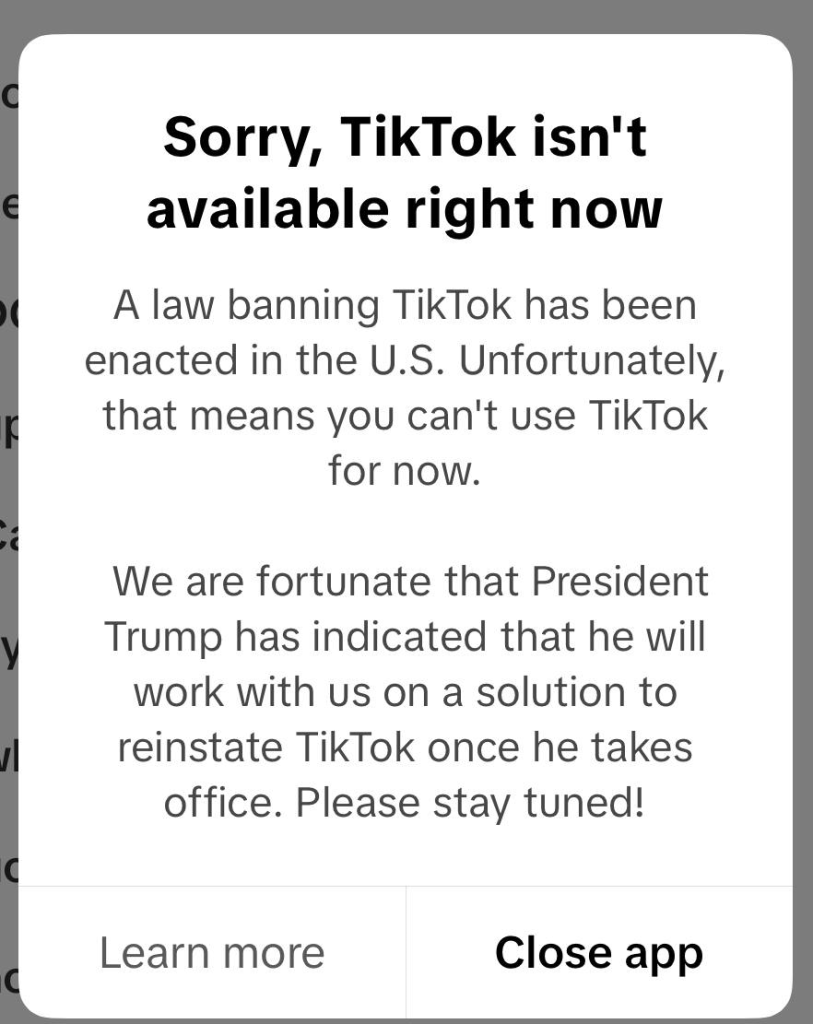Tap Learn more about the TikTok ban
The image size is (813, 1024).
click(212, 952)
